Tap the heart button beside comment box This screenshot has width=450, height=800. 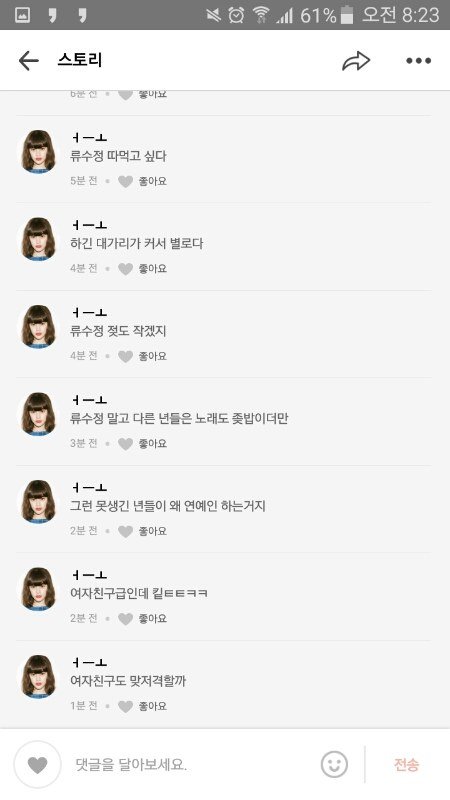(37, 764)
